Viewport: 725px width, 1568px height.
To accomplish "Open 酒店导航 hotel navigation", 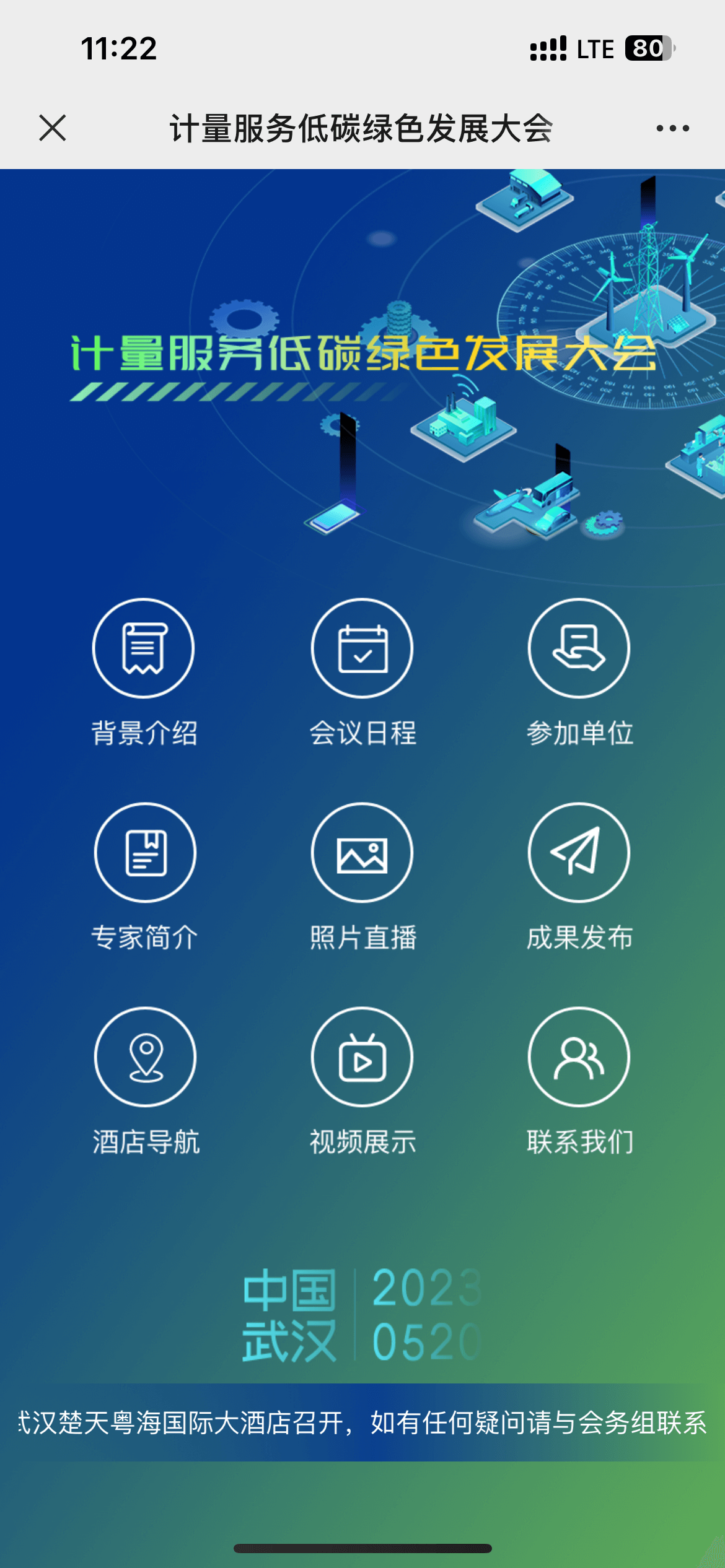I will point(145,1057).
